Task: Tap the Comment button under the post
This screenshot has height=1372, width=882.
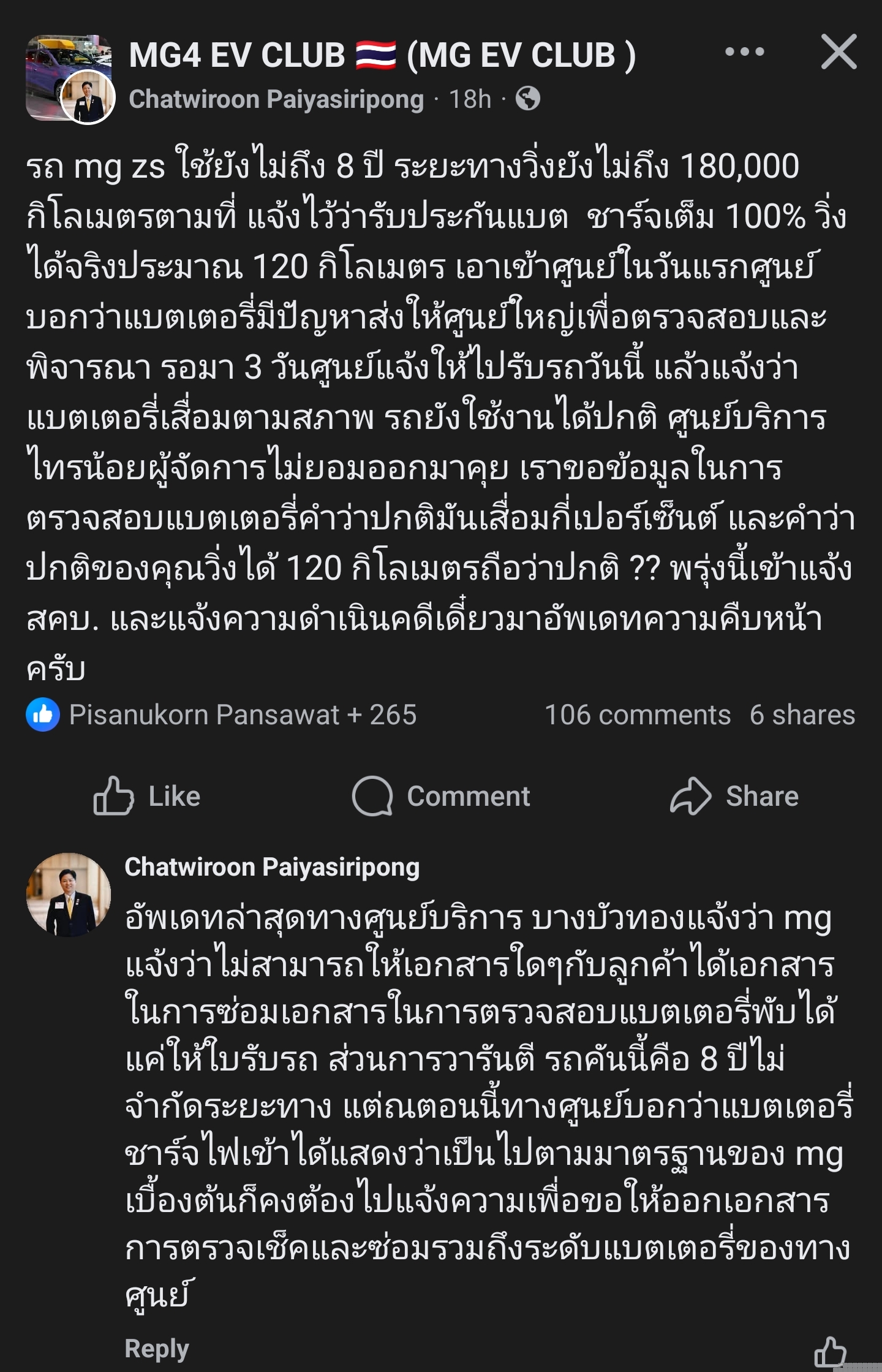Action: coord(441,796)
